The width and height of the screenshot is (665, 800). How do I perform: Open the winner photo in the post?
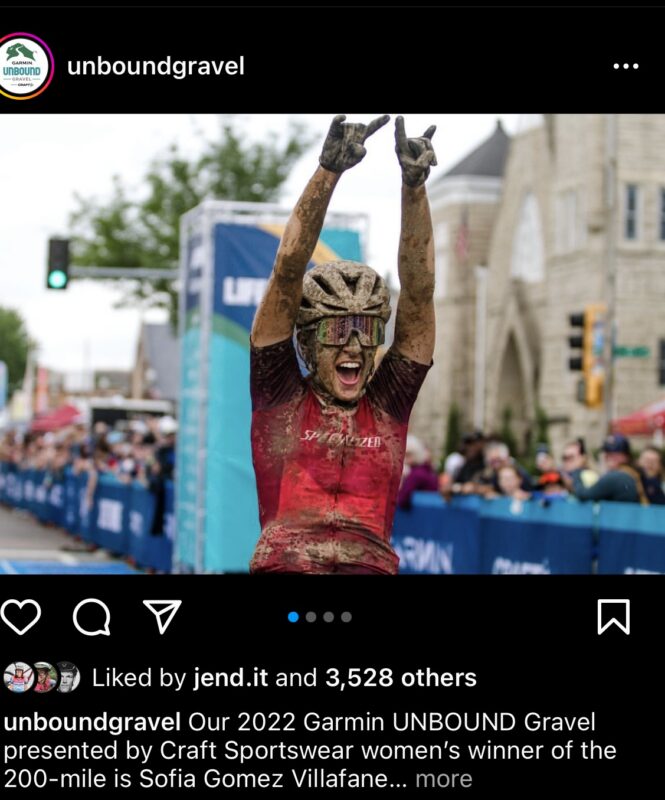click(x=332, y=343)
